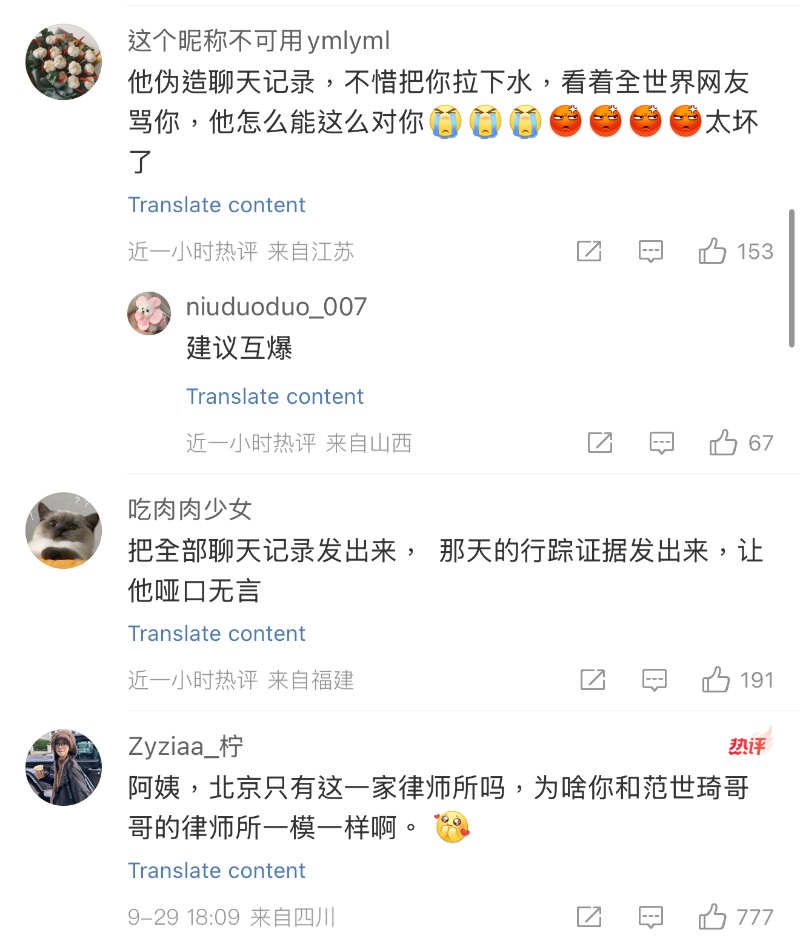
Task: Translate niuduoduo_007's reply 建议互爆
Action: 275,397
